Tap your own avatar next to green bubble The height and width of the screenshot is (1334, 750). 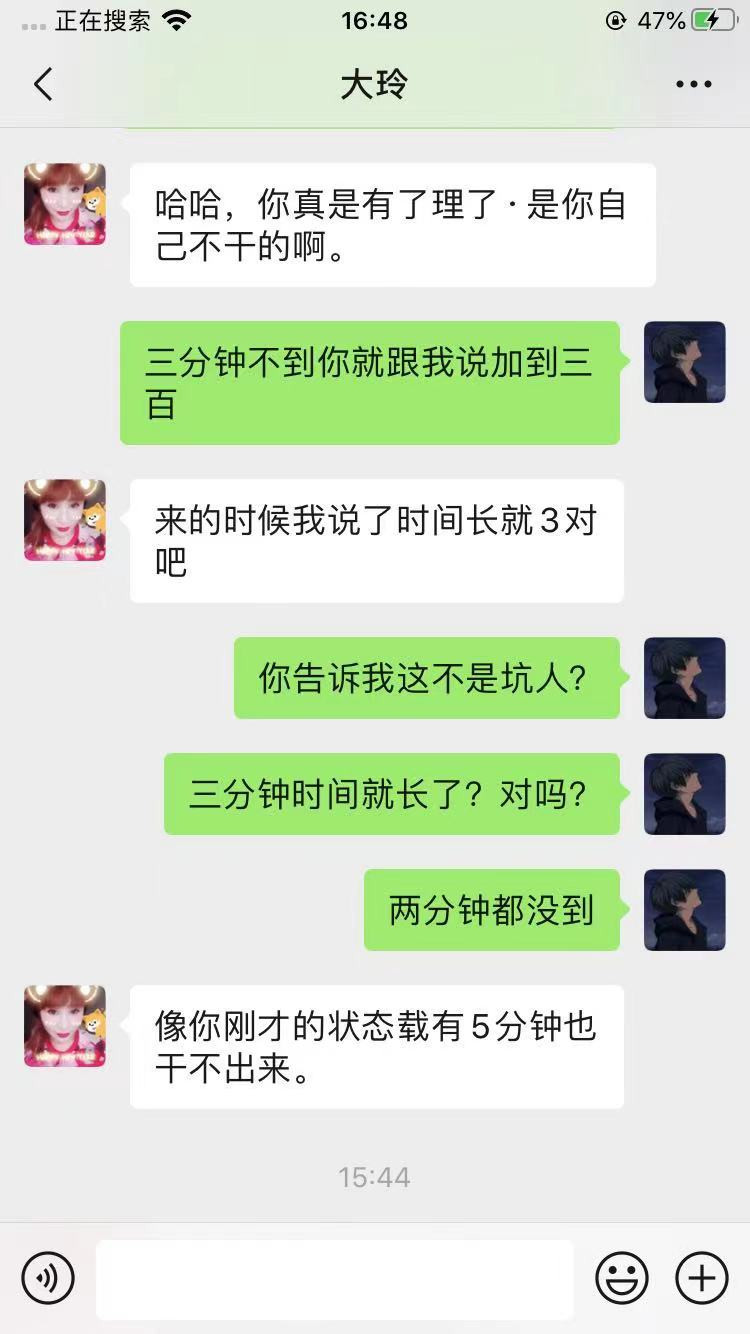pos(684,362)
